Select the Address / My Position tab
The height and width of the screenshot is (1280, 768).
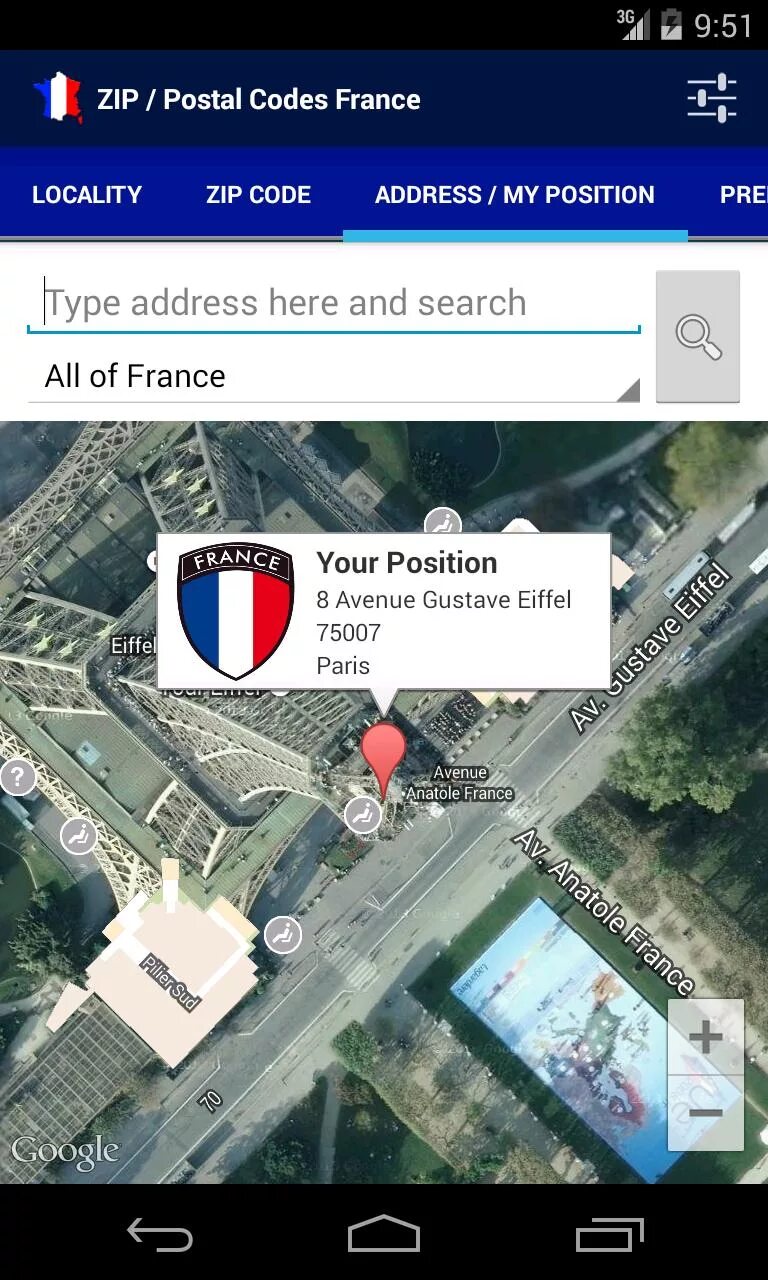point(514,195)
